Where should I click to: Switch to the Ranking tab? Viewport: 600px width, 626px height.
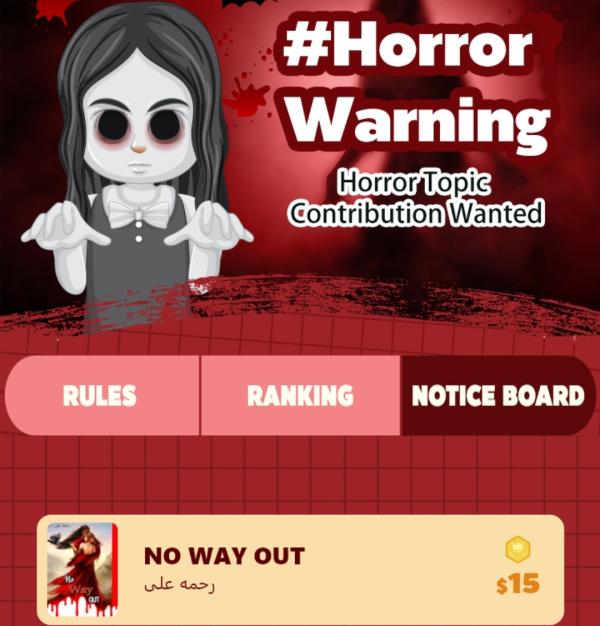(x=300, y=395)
